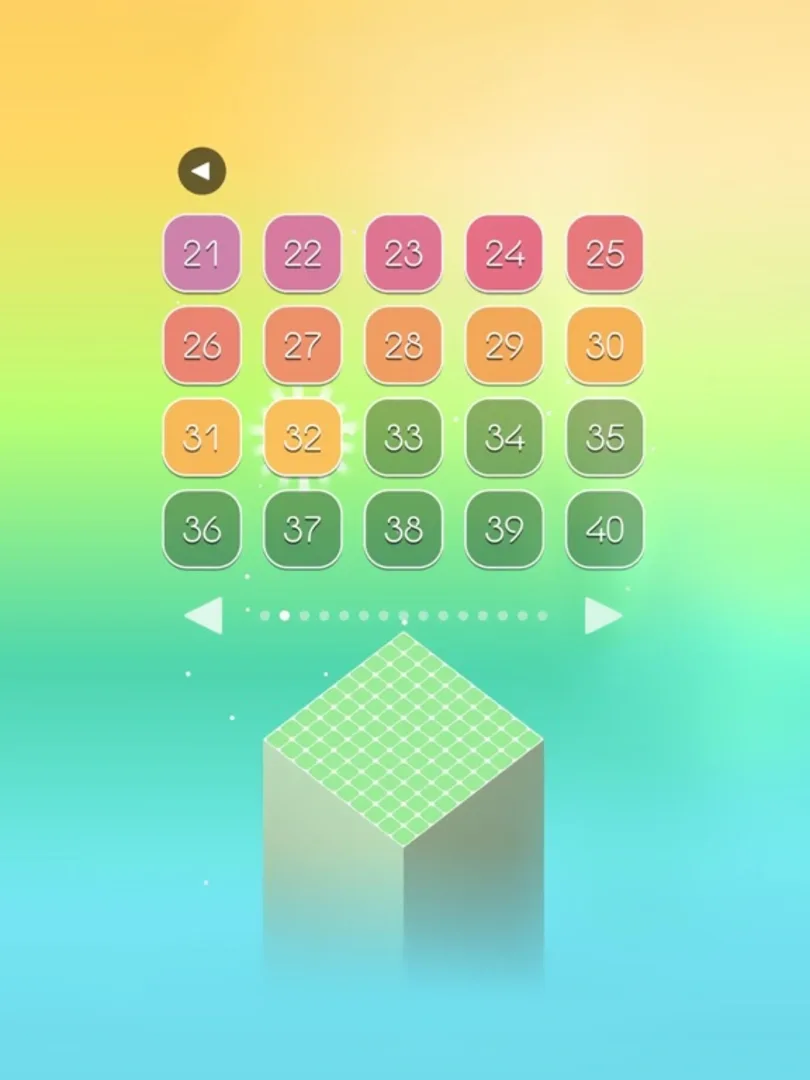Start level 38
The image size is (810, 1080).
pyautogui.click(x=403, y=529)
